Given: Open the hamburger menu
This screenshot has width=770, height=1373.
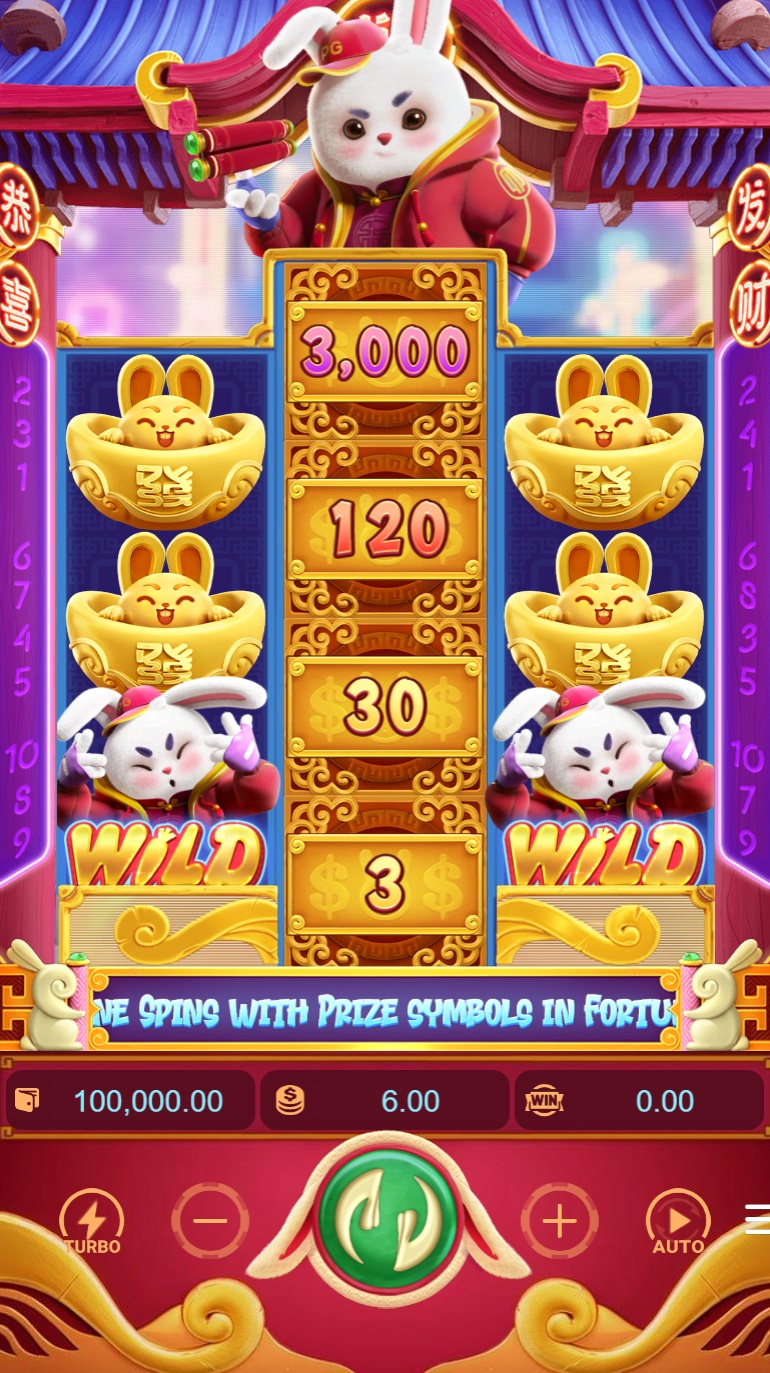Looking at the screenshot, I should tap(757, 1219).
